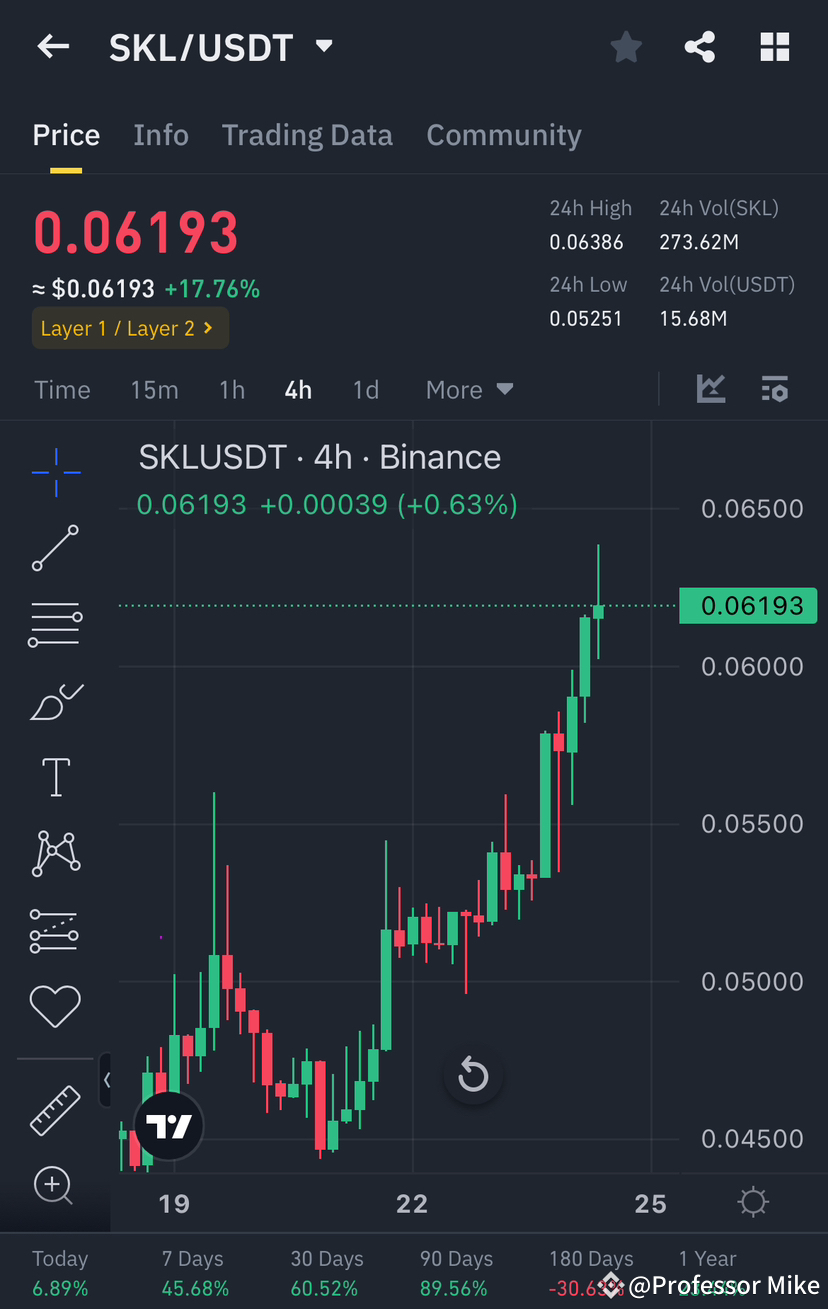The height and width of the screenshot is (1309, 828).
Task: Expand the SKL/USDT pair selector
Action: (323, 45)
